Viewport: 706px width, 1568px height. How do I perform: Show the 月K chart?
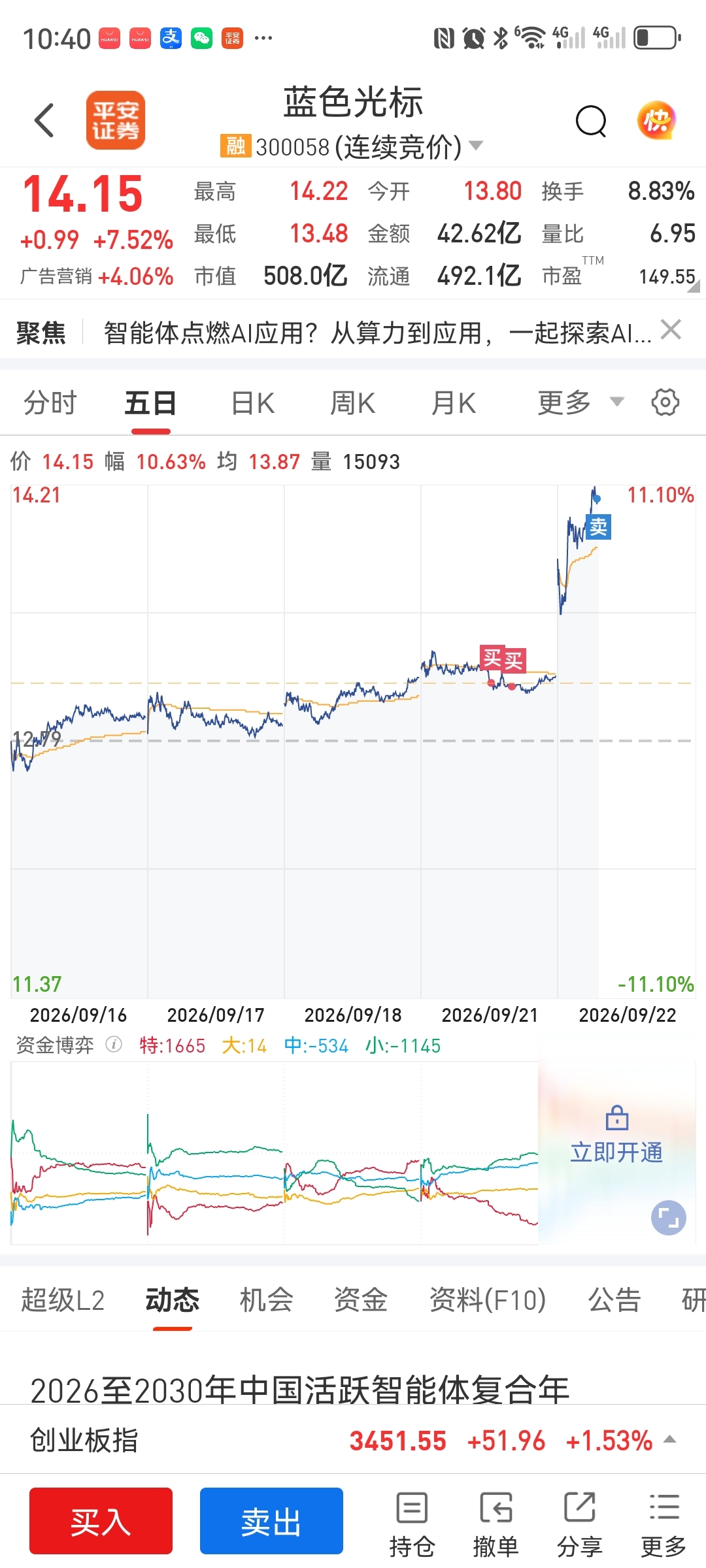pyautogui.click(x=454, y=402)
